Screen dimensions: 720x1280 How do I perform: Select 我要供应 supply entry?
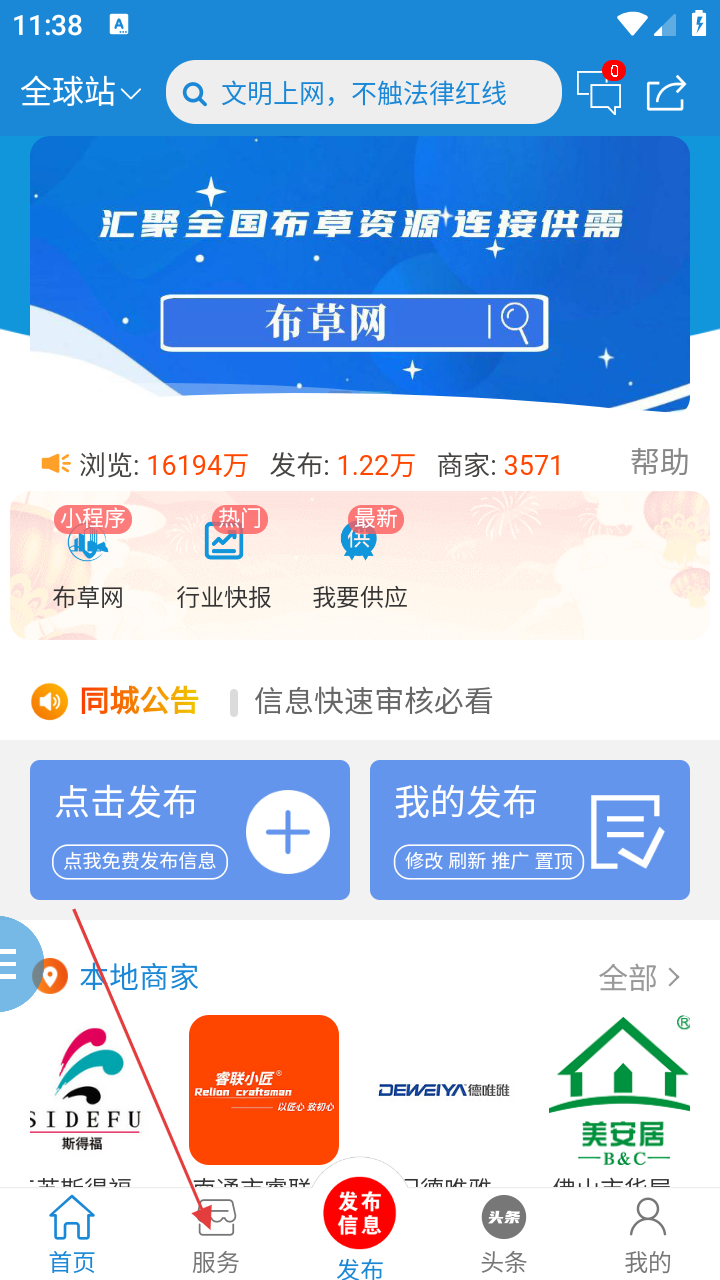359,560
